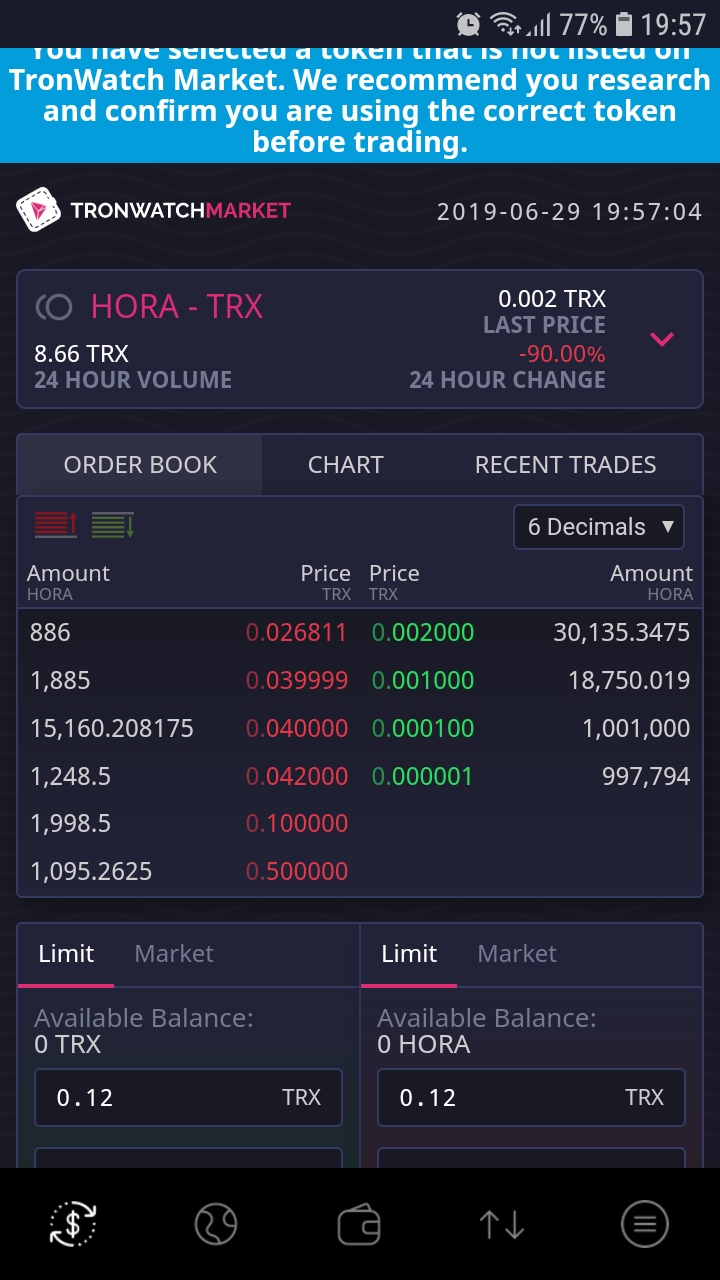Open the wallet tab
720x1280 pixels.
point(359,1224)
